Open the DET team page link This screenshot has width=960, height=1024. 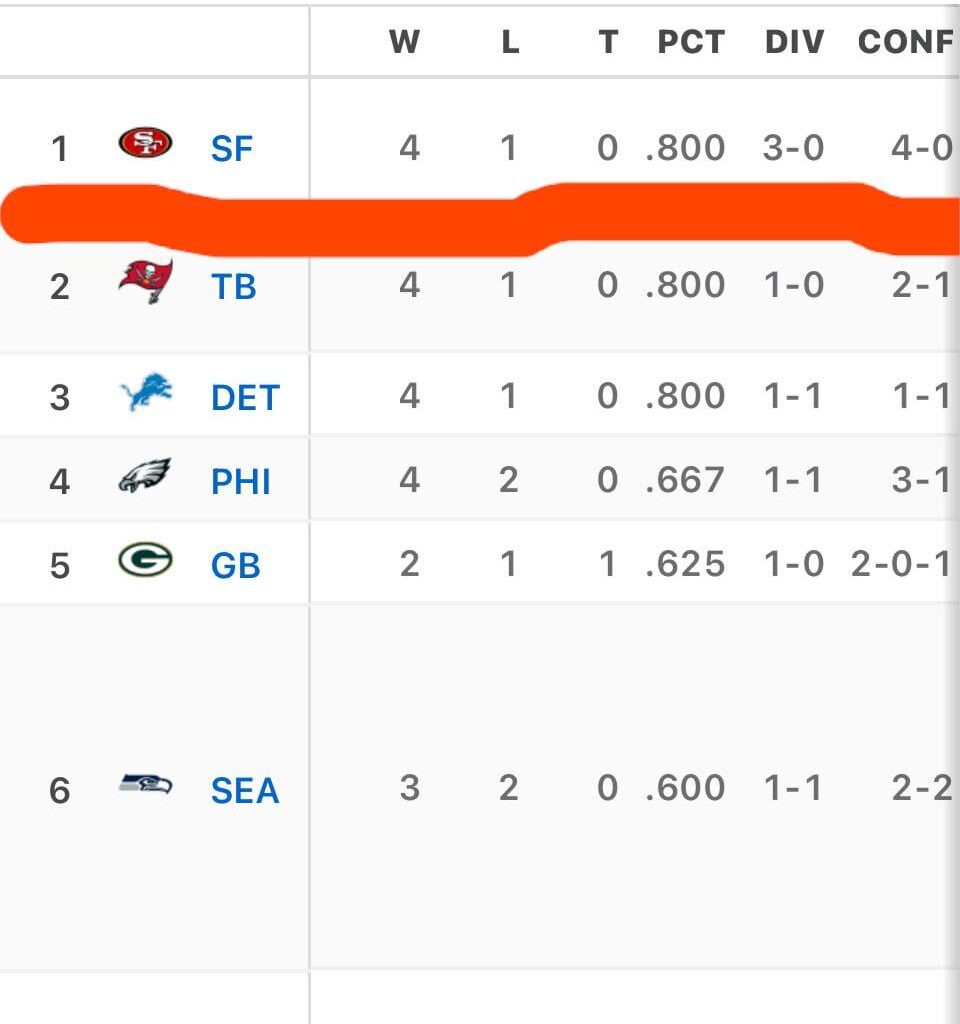coord(246,397)
